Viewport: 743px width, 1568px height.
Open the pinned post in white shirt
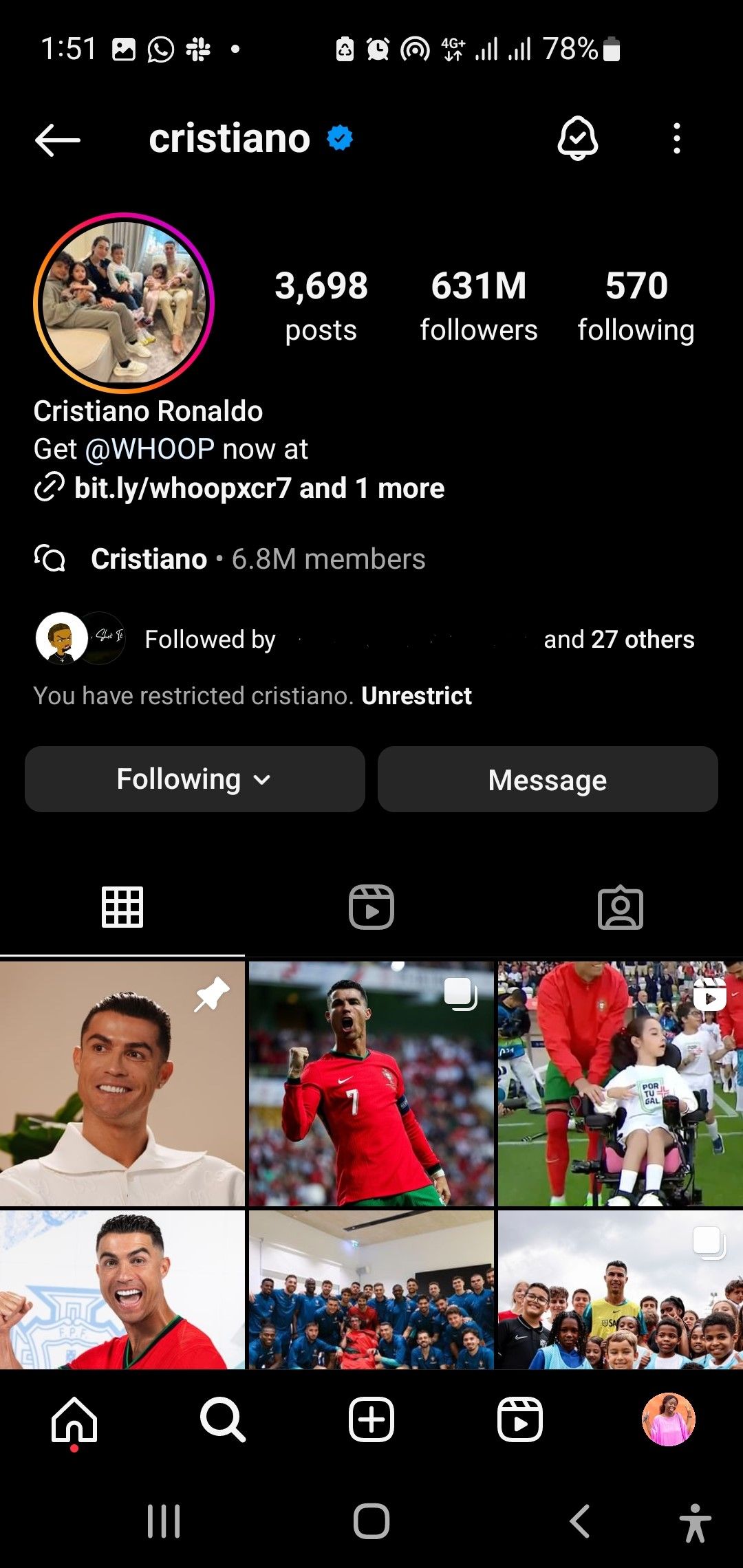coord(122,1084)
